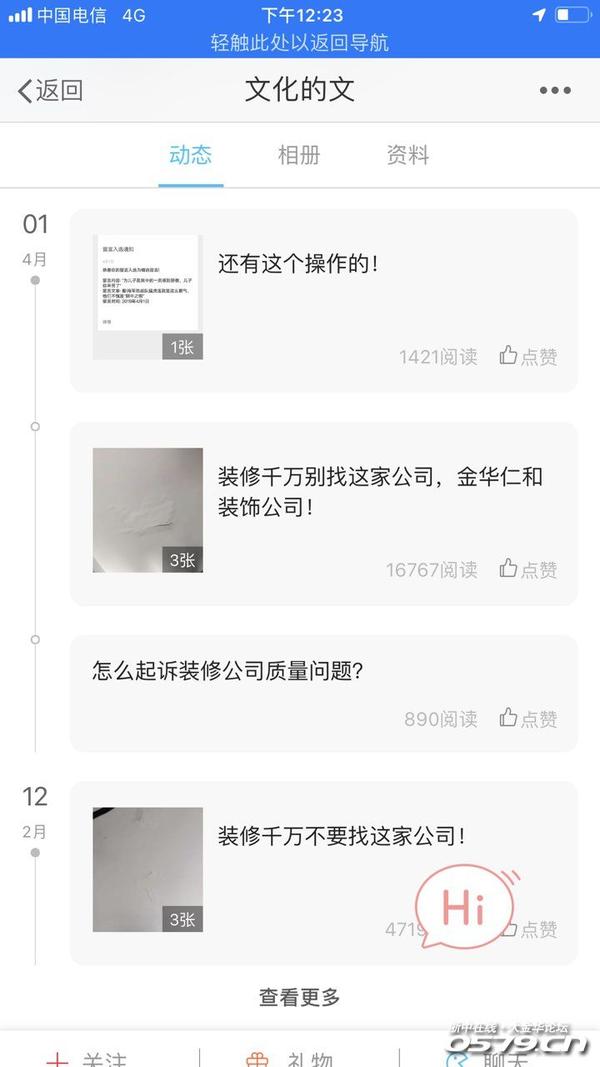
Task: Tap the 返回 back button
Action: coord(50,91)
